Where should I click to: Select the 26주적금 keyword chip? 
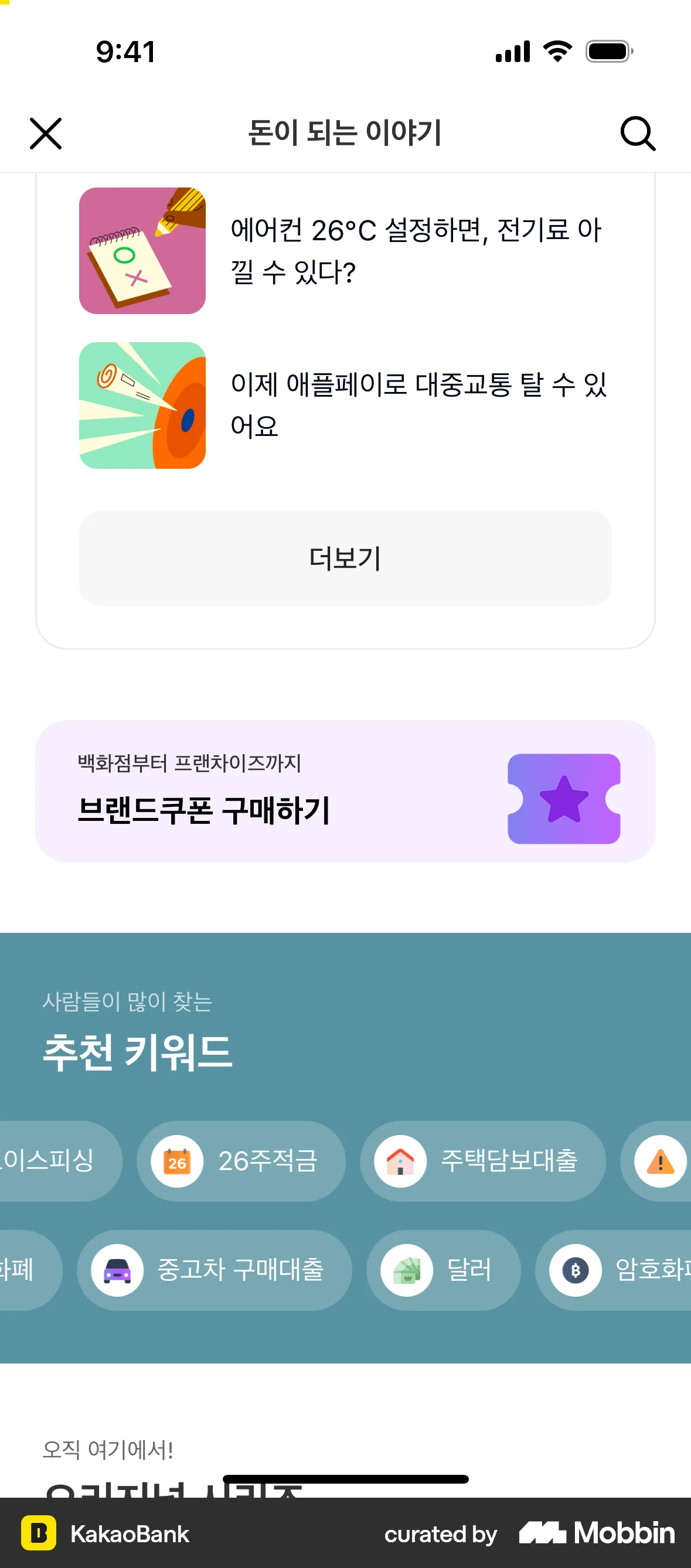coord(241,1160)
